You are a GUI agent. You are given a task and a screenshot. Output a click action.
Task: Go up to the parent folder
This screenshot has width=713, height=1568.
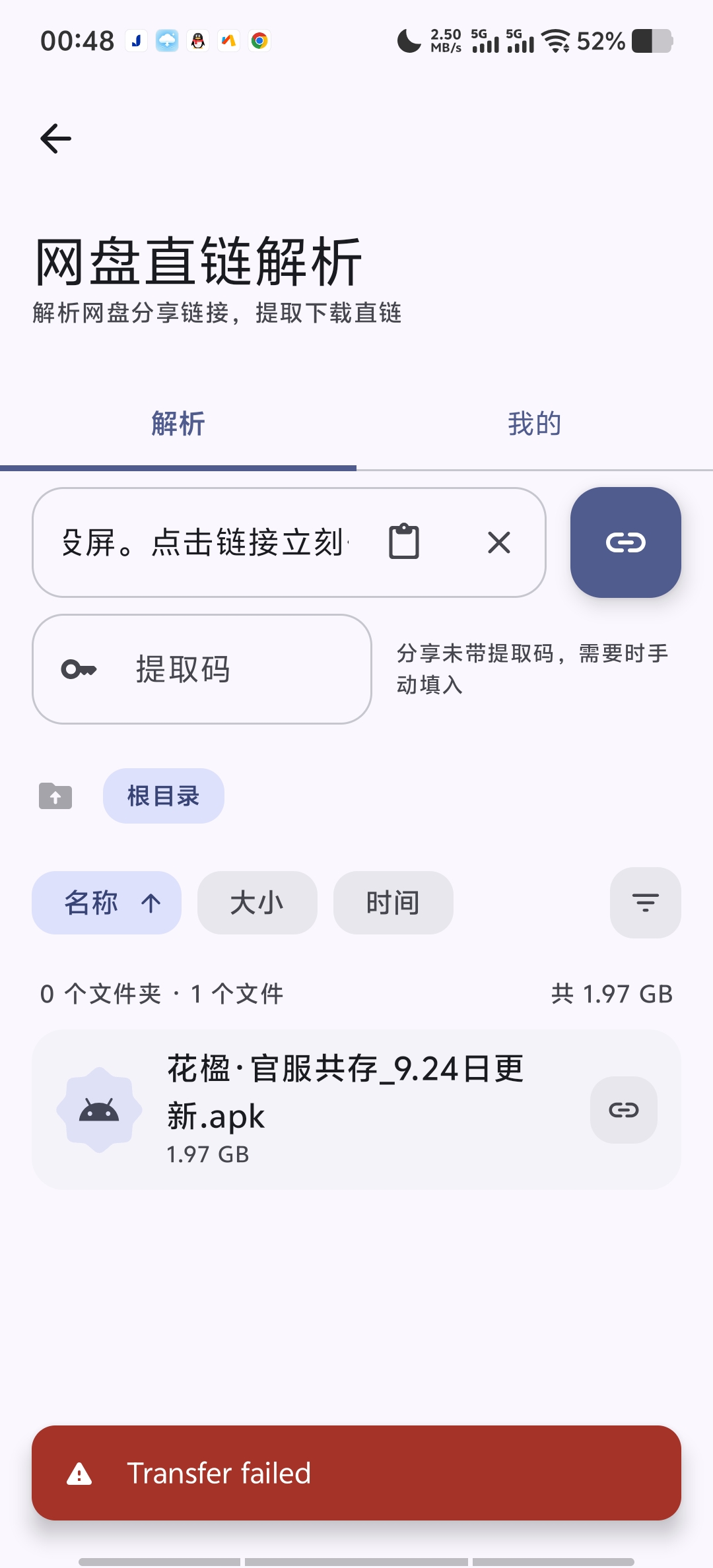pyautogui.click(x=55, y=796)
